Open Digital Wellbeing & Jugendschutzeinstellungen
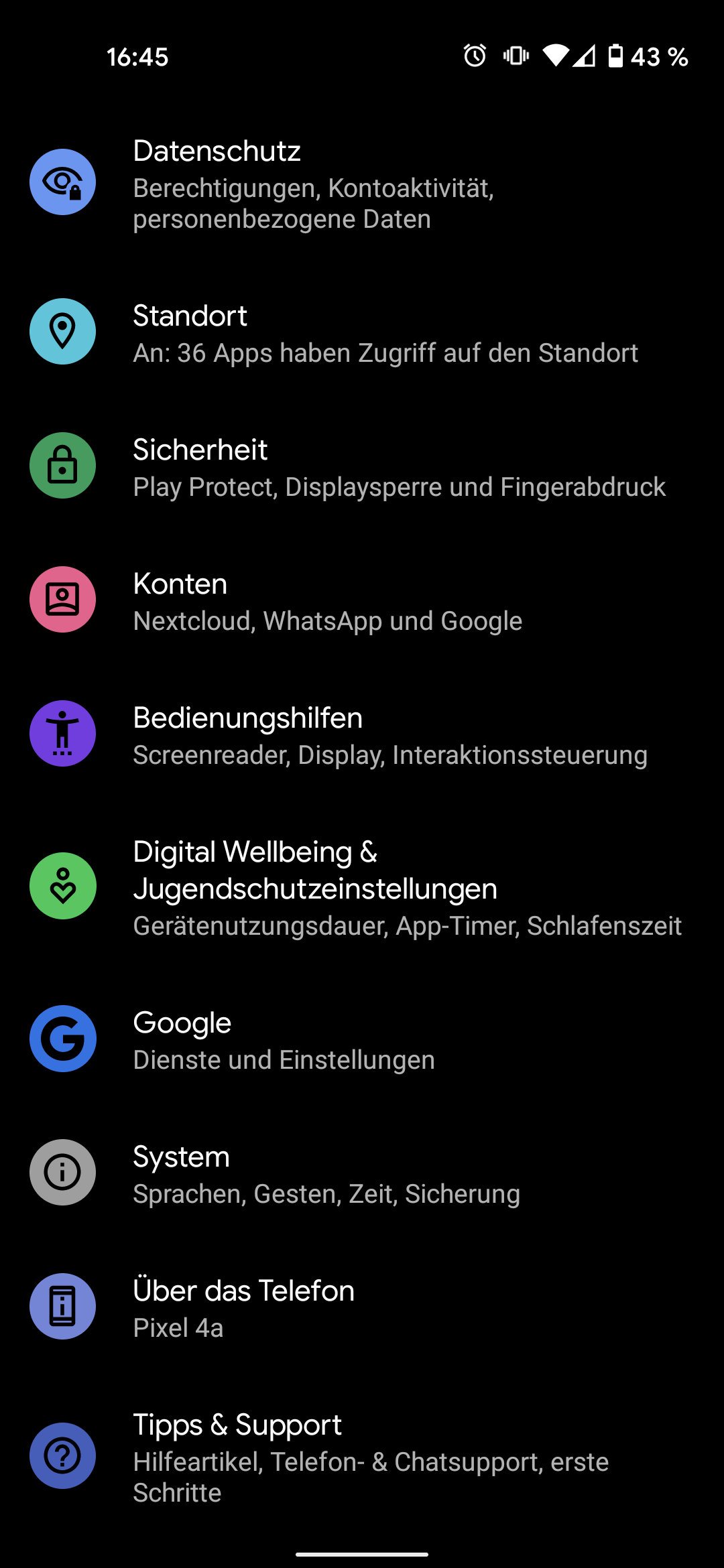 (362, 887)
